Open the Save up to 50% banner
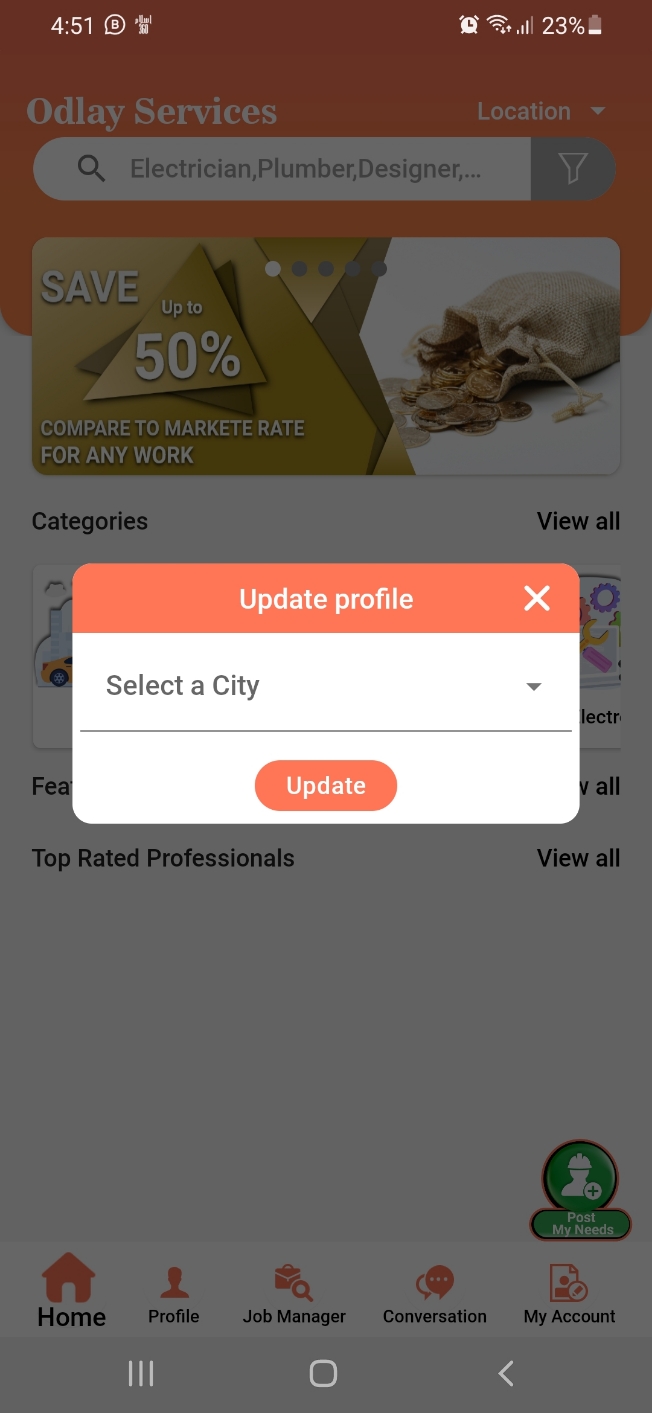The width and height of the screenshot is (652, 1413). point(326,355)
